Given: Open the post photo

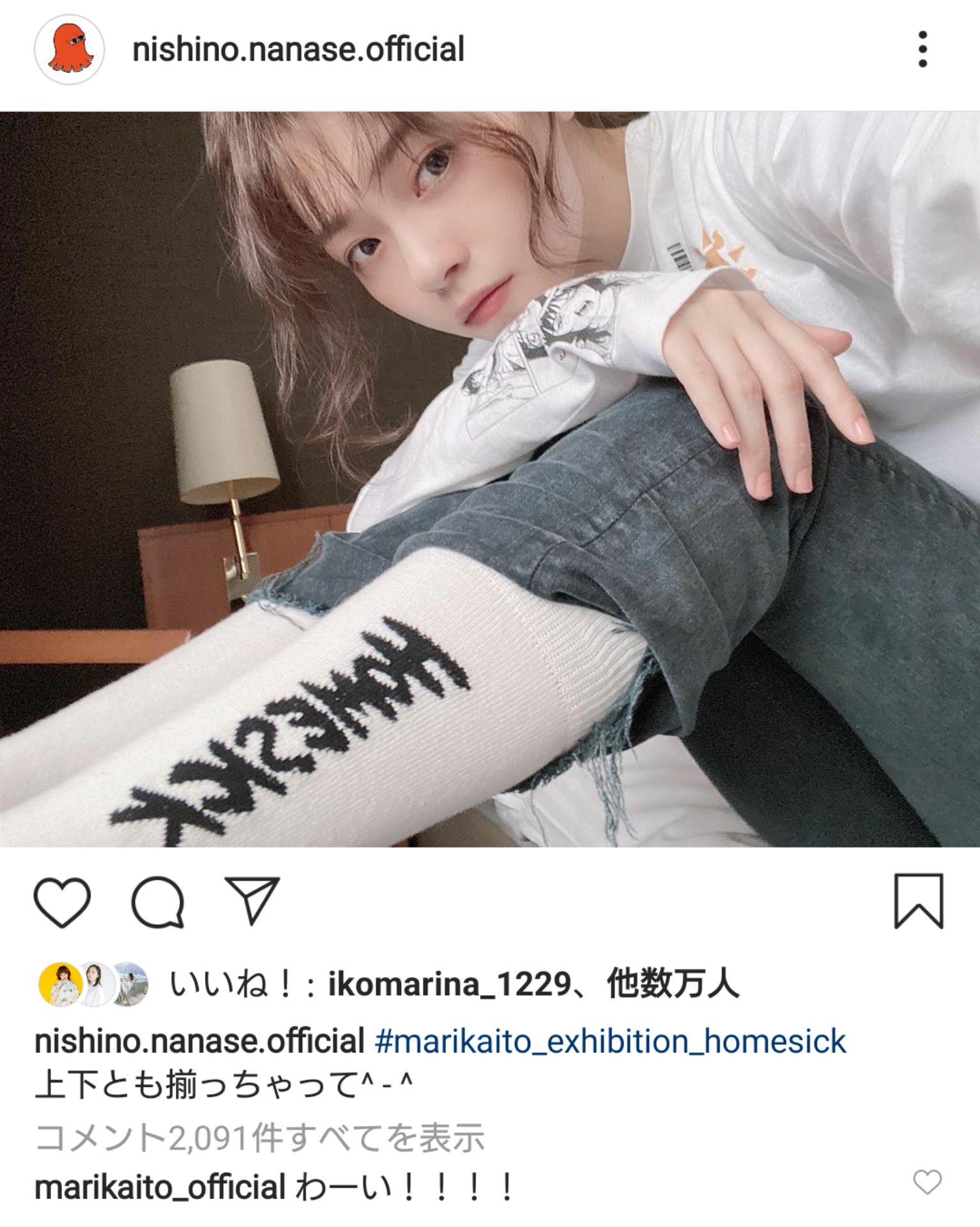Looking at the screenshot, I should tap(490, 479).
